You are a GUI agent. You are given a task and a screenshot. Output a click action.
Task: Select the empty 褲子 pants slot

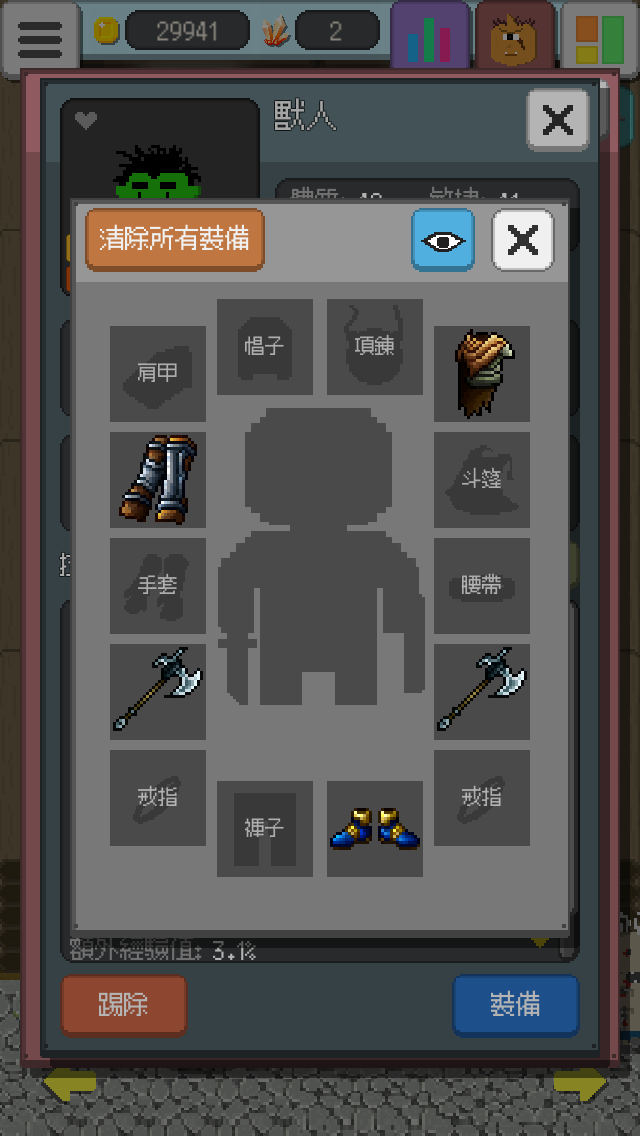pos(265,829)
